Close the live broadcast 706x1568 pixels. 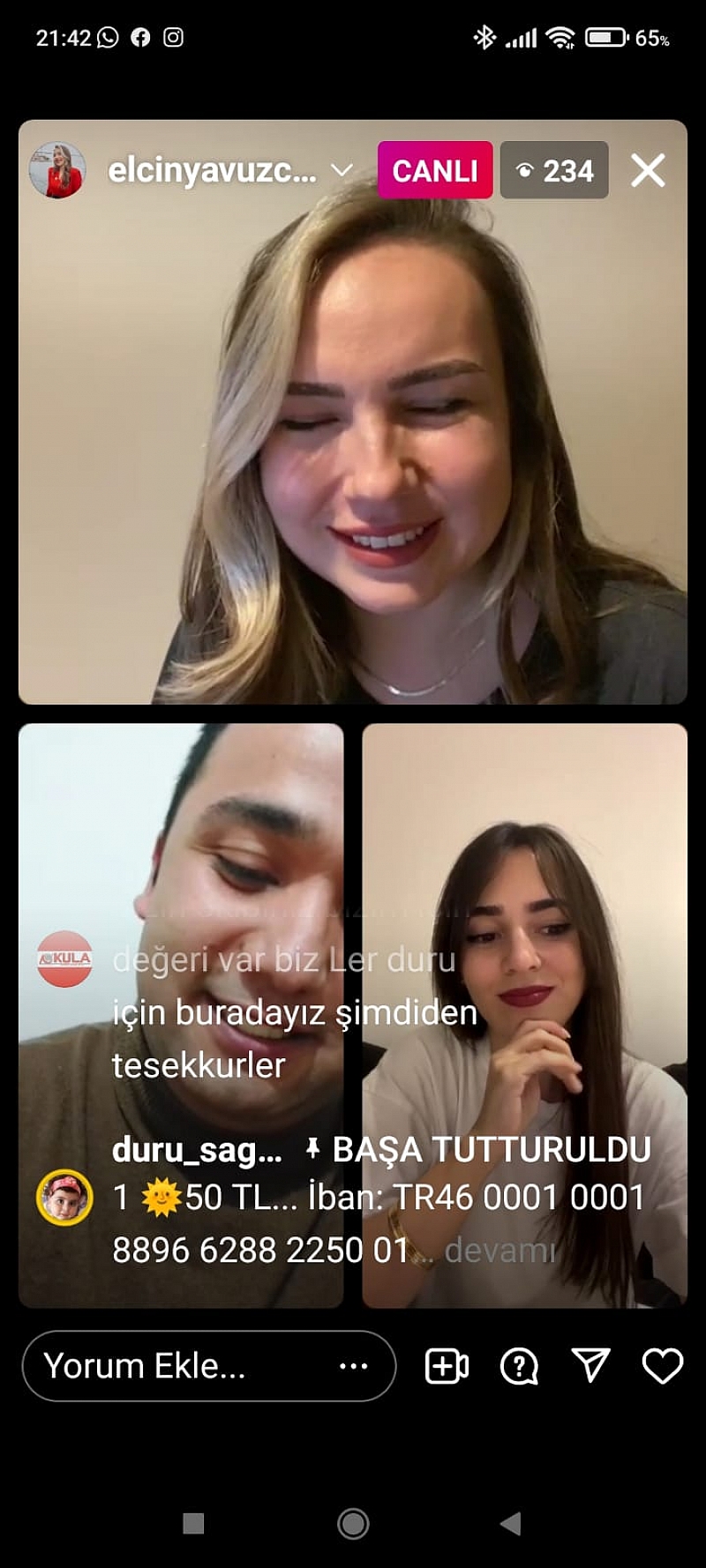pyautogui.click(x=648, y=170)
